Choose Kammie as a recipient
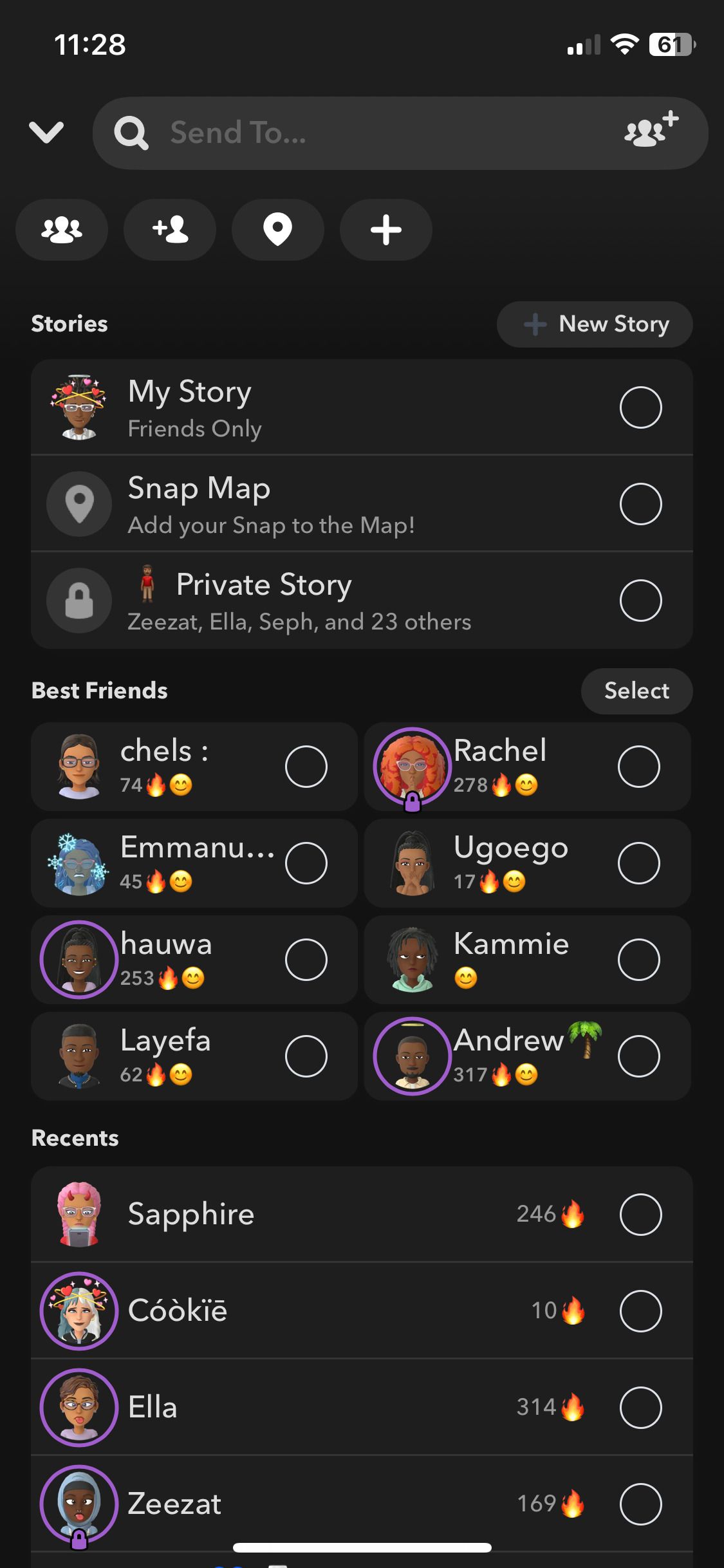The height and width of the screenshot is (1568, 724). click(638, 959)
